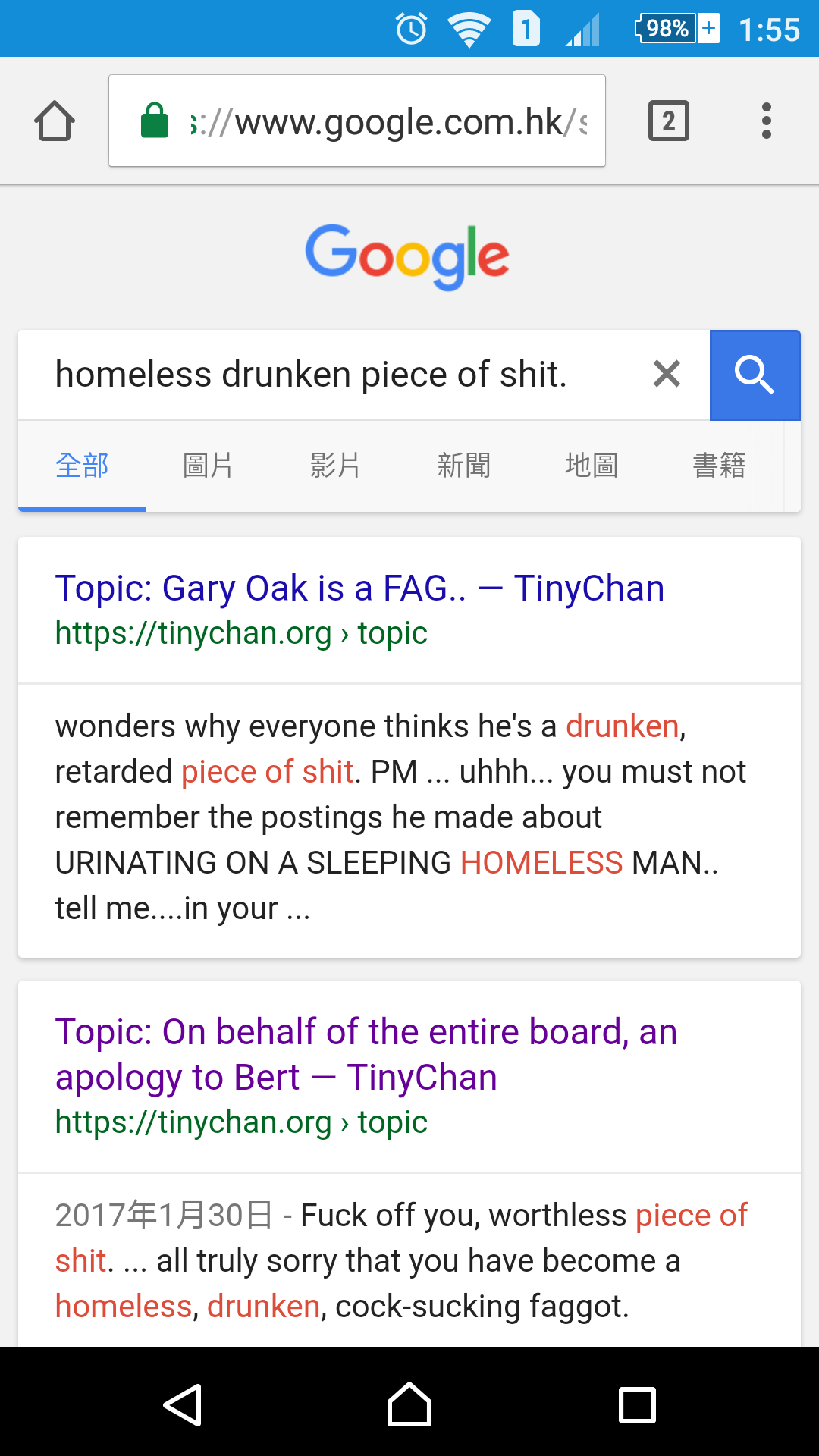Screen dimensions: 819x1456
Task: Clear the search query text
Action: pyautogui.click(x=667, y=374)
